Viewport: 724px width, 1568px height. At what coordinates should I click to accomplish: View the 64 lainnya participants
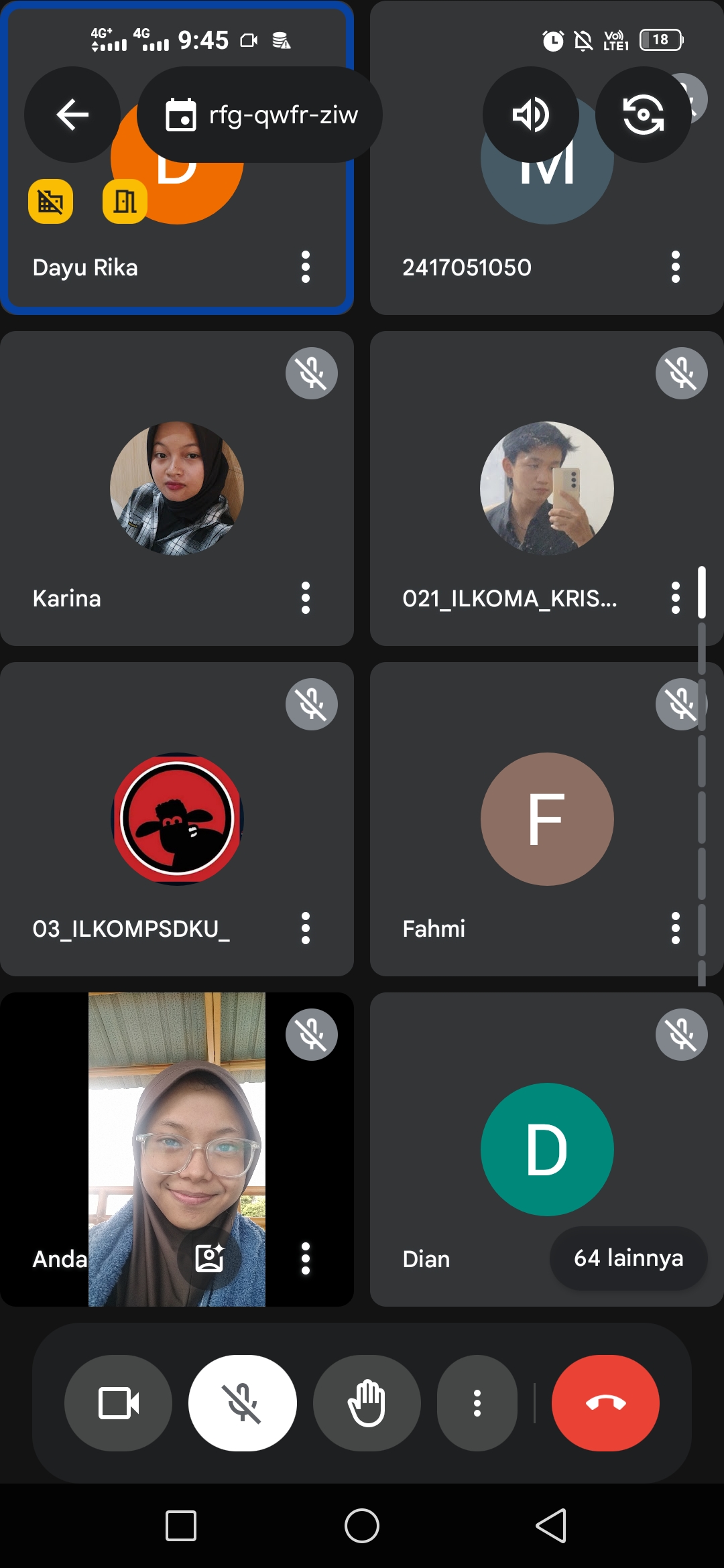[628, 1258]
